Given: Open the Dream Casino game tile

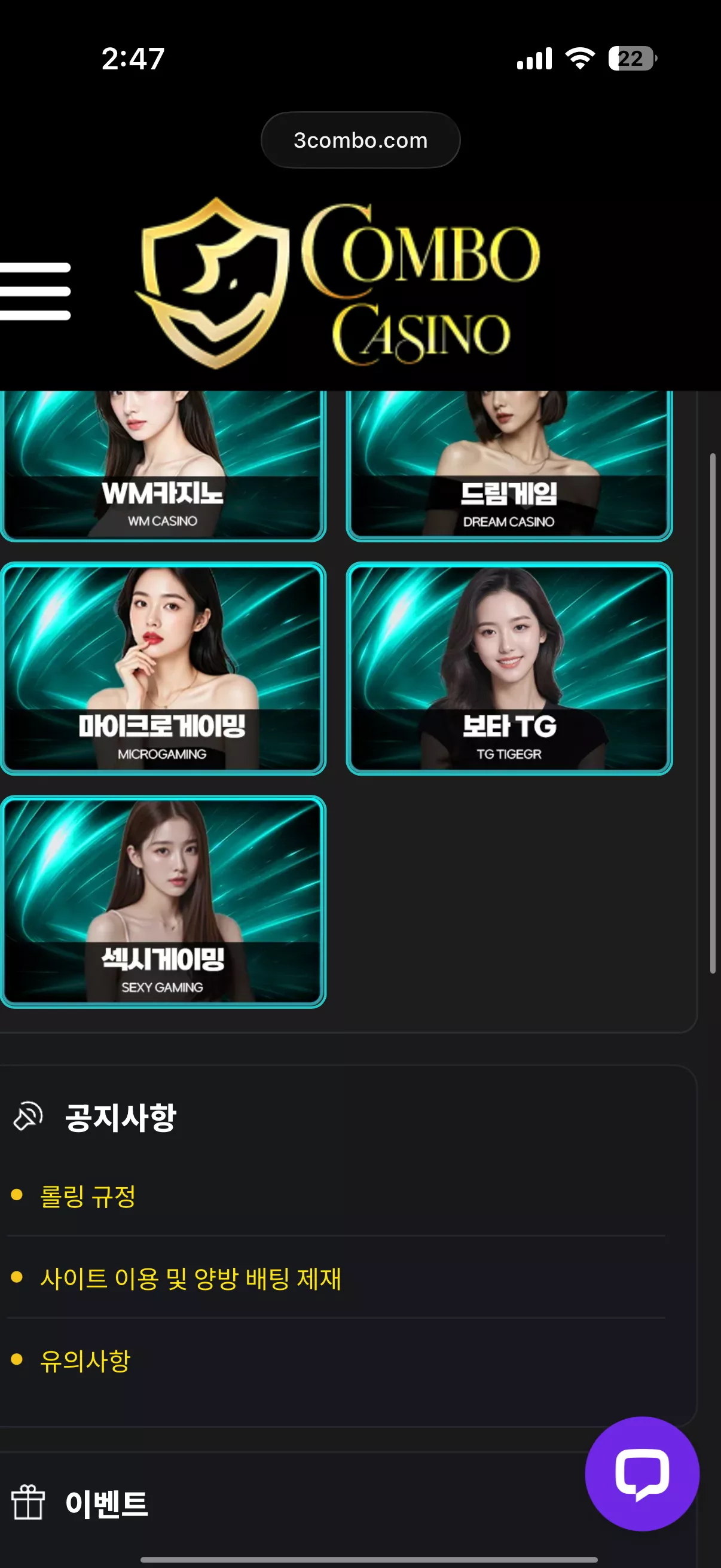Looking at the screenshot, I should pos(509,466).
